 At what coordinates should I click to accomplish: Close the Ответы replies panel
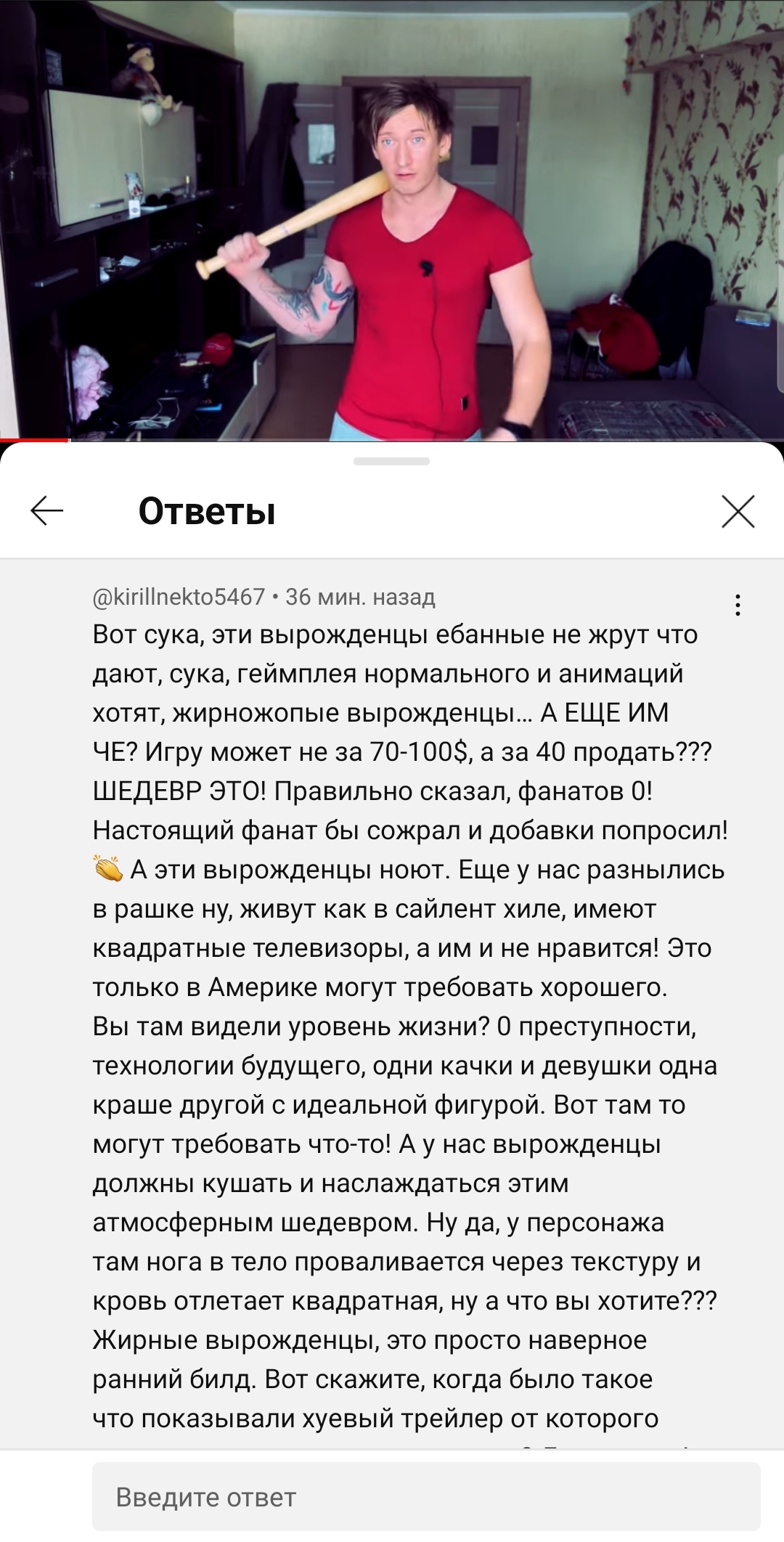coord(738,511)
